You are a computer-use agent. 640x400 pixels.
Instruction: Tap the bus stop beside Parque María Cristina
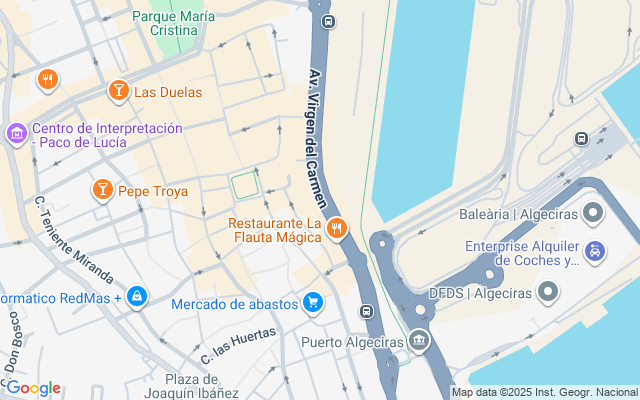pos(328,21)
